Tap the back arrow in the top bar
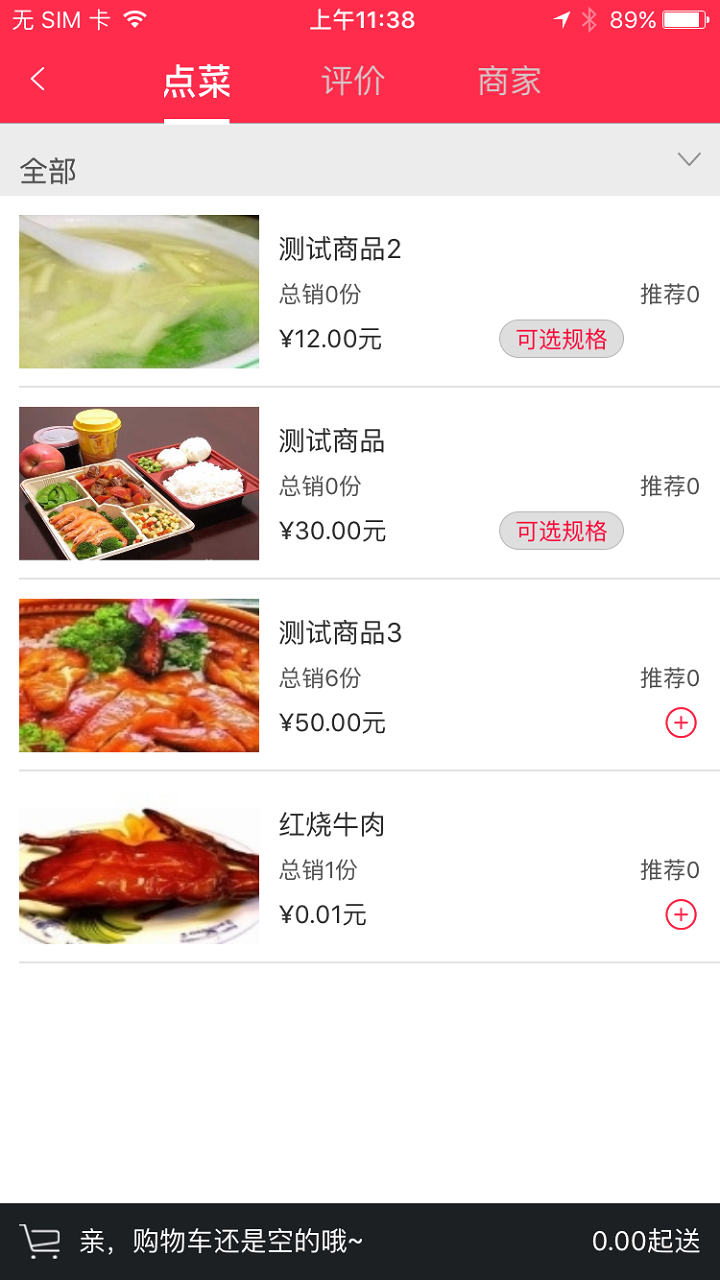Viewport: 720px width, 1280px height. pos(36,80)
